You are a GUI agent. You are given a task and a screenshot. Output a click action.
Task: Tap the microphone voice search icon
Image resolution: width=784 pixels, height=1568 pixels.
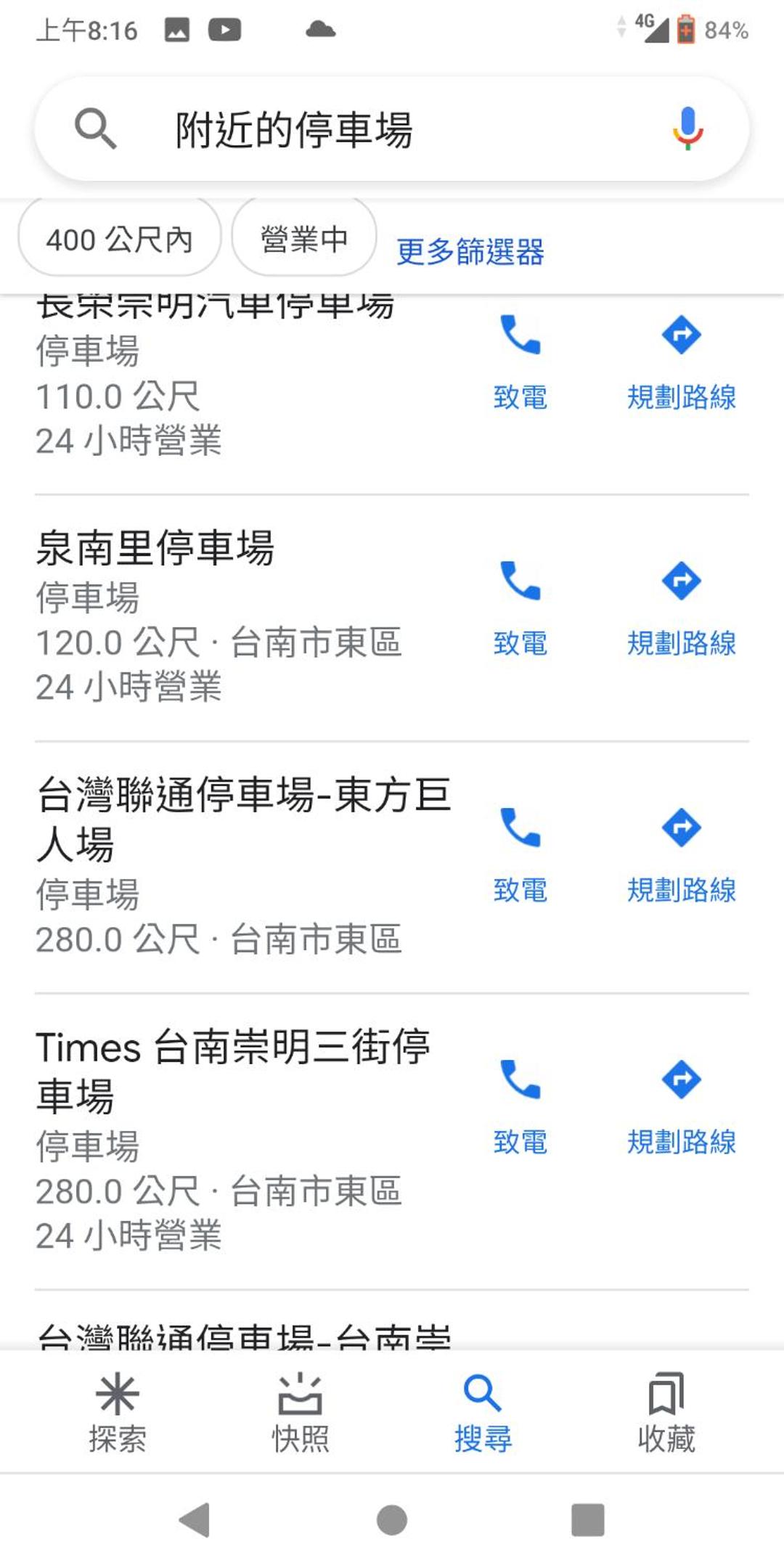pos(687,128)
